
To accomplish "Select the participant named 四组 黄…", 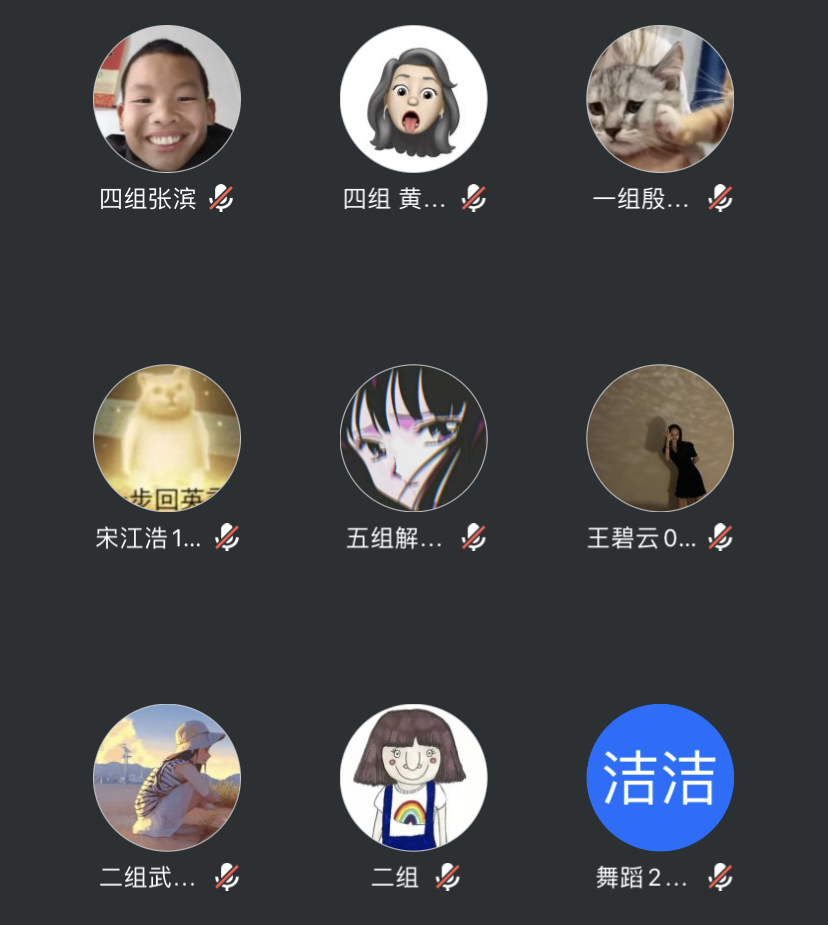I will 413,99.
